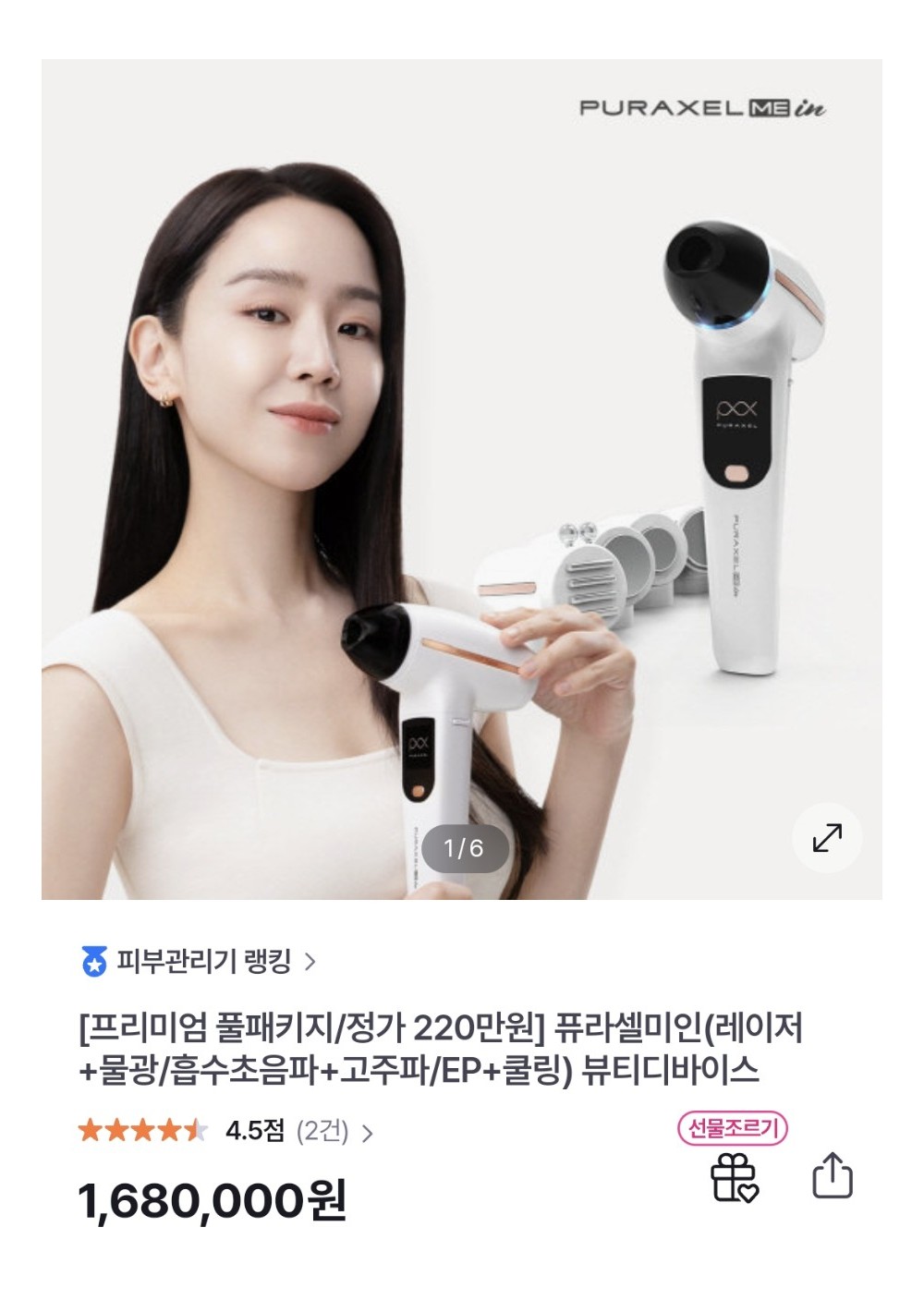Share this product
Viewport: 924px width, 1300px height.
tap(832, 1176)
